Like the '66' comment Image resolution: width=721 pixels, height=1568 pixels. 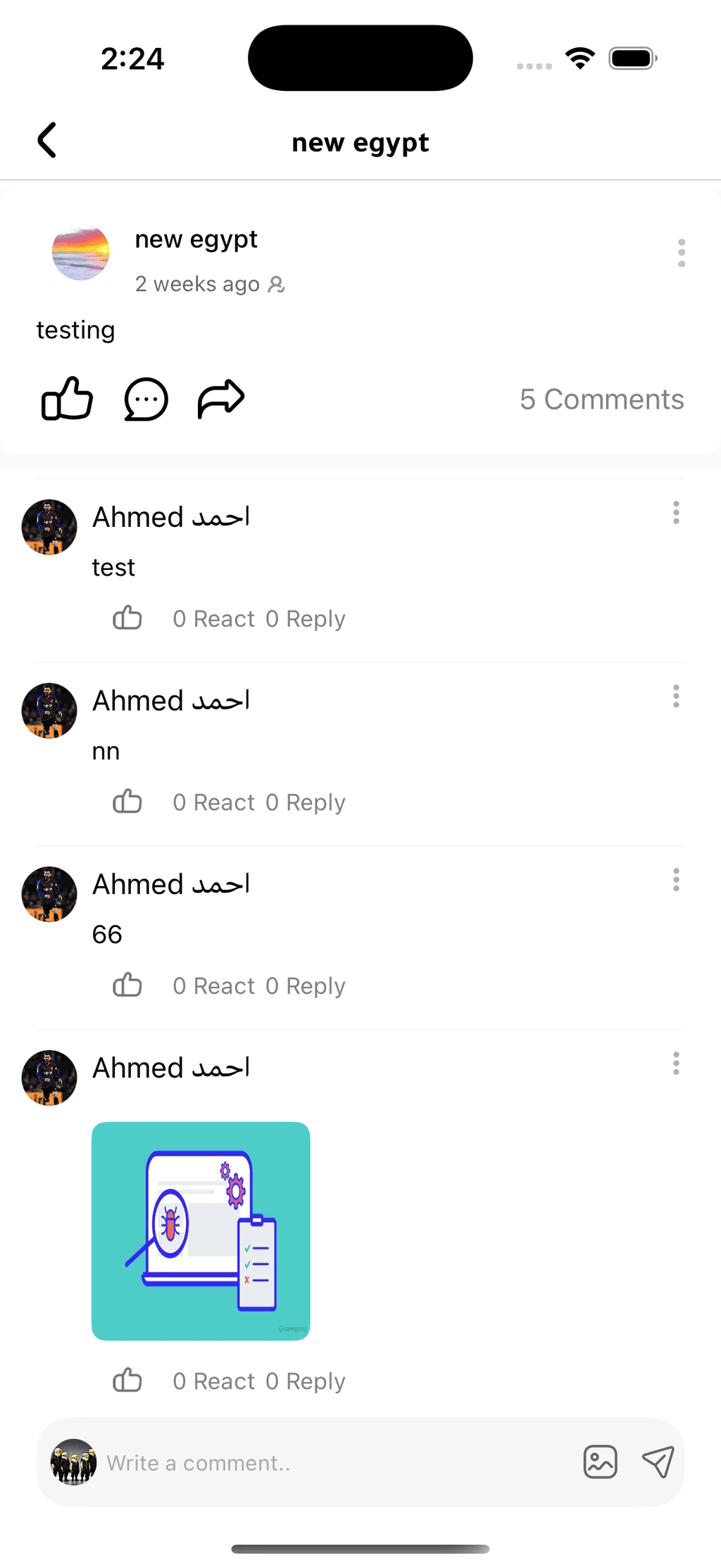[127, 985]
